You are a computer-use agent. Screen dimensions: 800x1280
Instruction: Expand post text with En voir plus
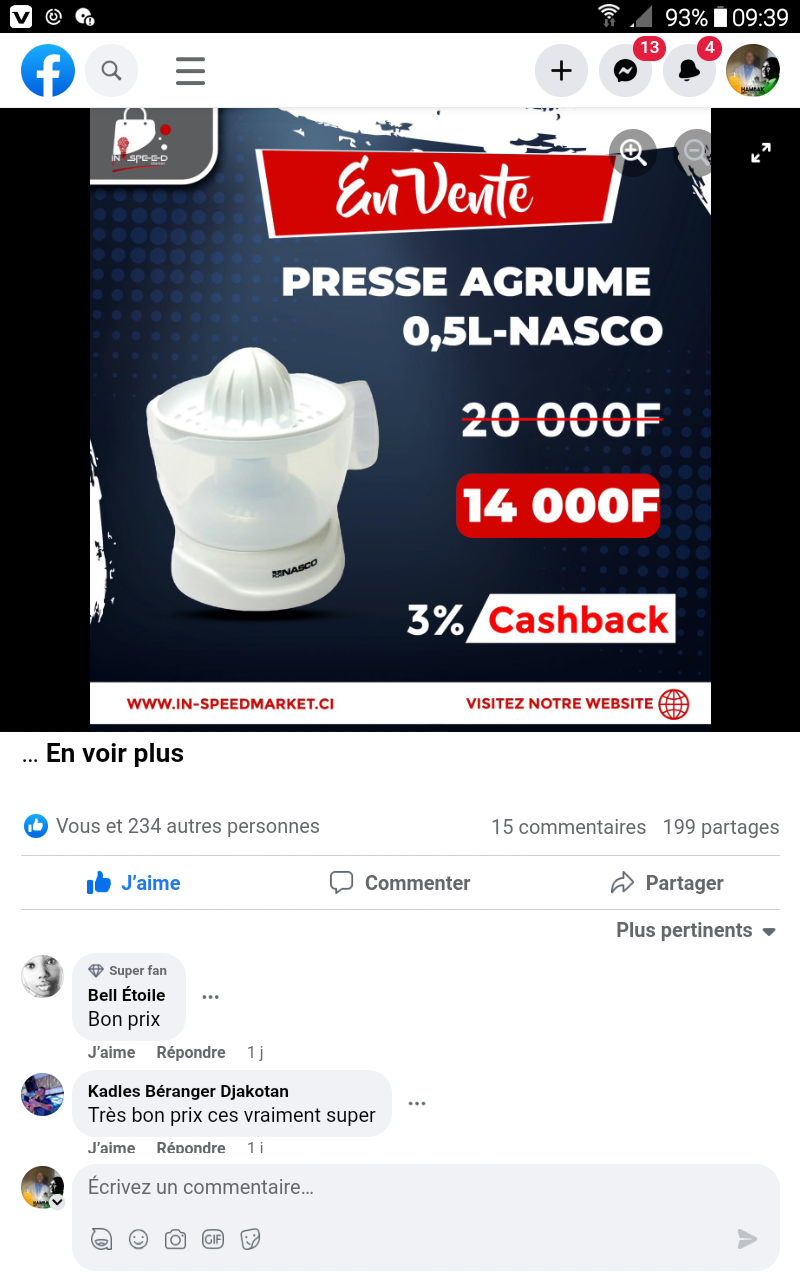(x=115, y=753)
